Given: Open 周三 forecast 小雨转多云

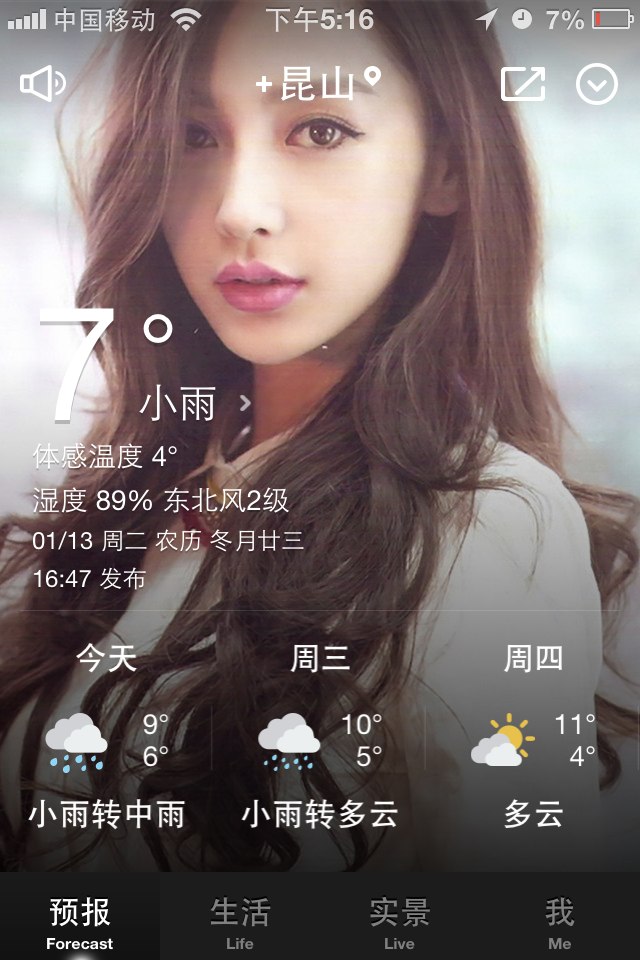Looking at the screenshot, I should [x=320, y=740].
